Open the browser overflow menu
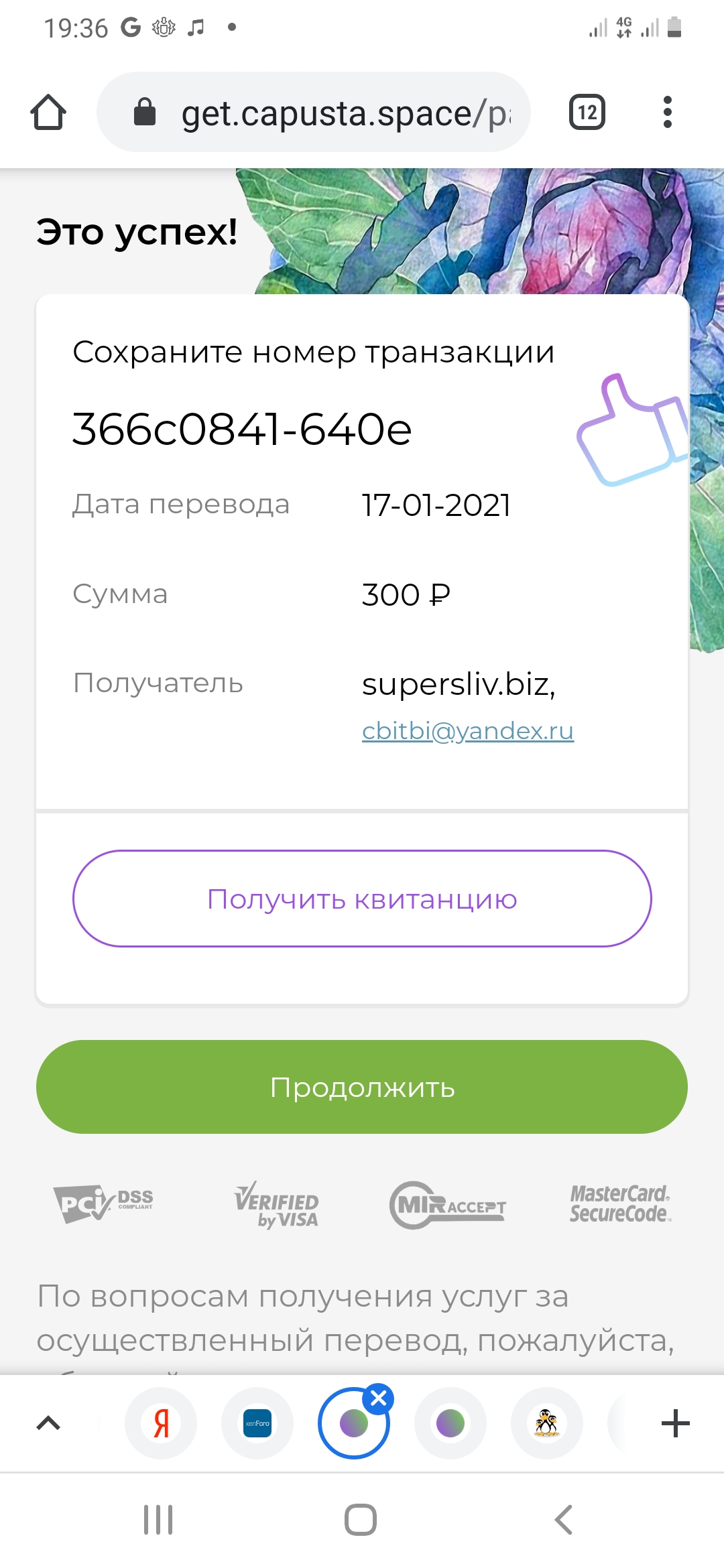 click(667, 112)
